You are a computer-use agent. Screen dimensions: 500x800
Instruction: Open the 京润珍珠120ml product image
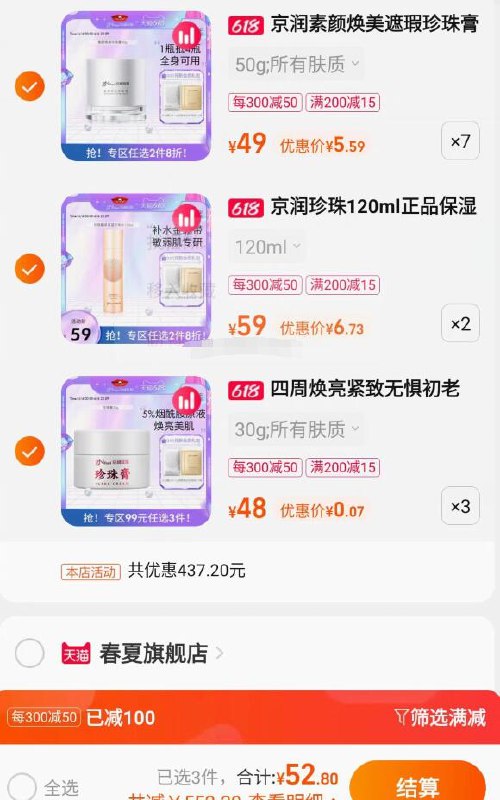pos(136,269)
